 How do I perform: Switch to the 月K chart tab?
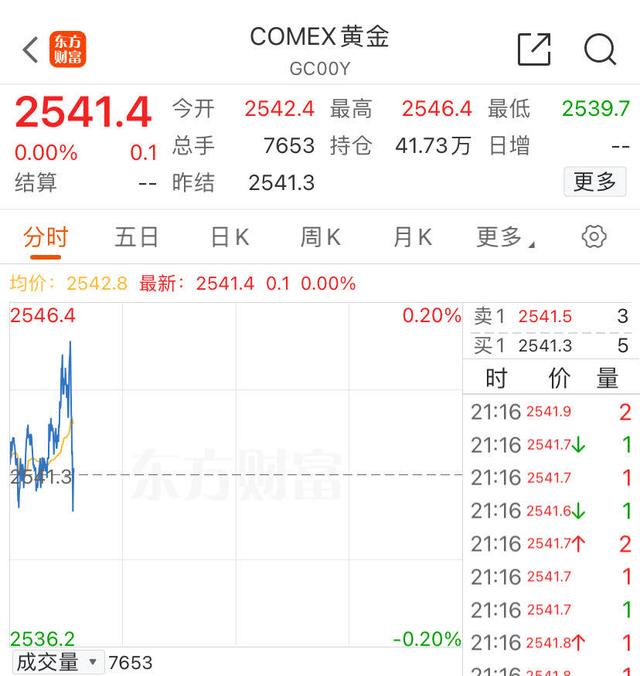click(412, 237)
